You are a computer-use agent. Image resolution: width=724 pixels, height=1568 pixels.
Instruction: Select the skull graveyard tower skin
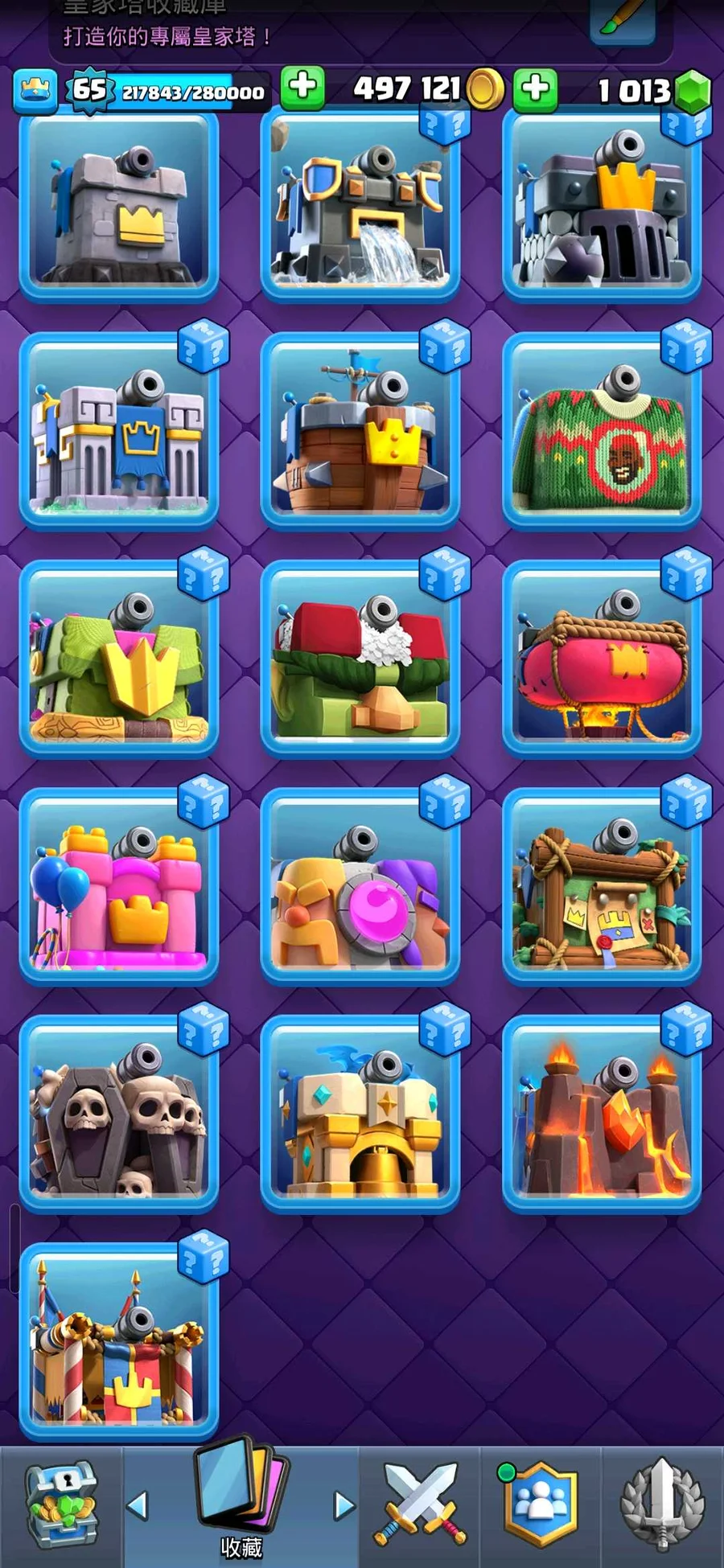119,1115
